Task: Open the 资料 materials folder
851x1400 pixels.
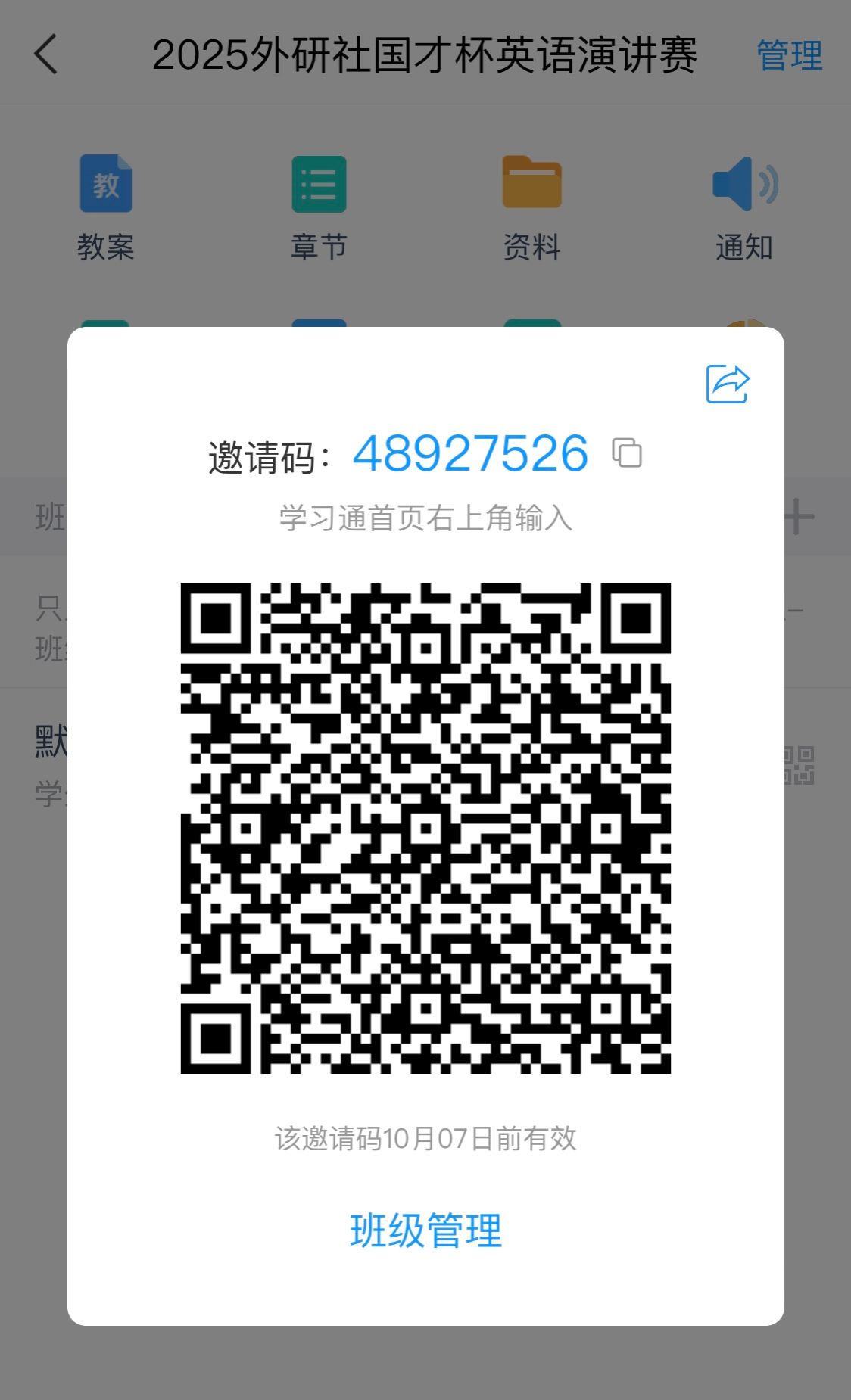Action: 531,204
